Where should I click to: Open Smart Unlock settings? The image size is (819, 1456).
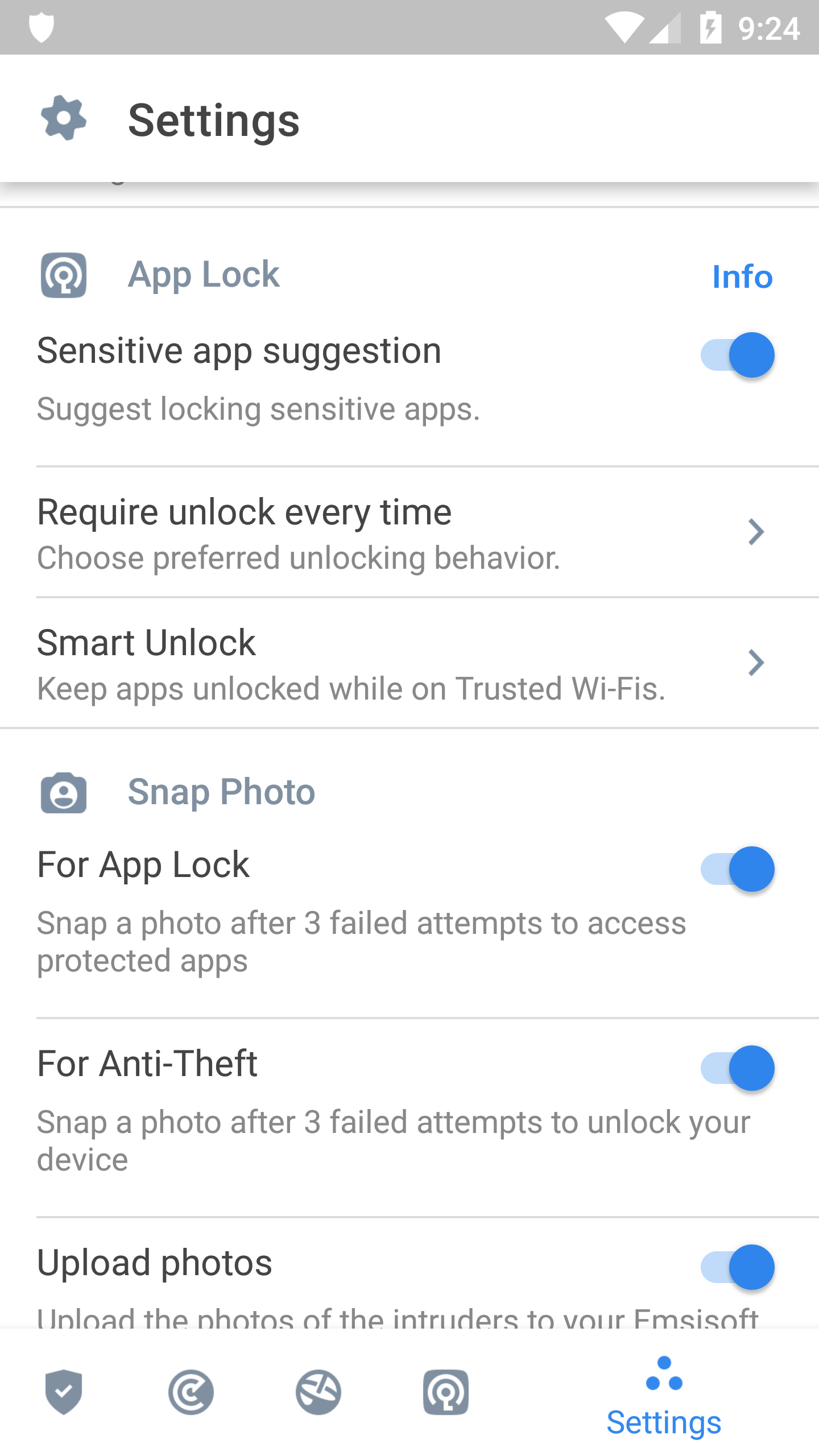(409, 663)
